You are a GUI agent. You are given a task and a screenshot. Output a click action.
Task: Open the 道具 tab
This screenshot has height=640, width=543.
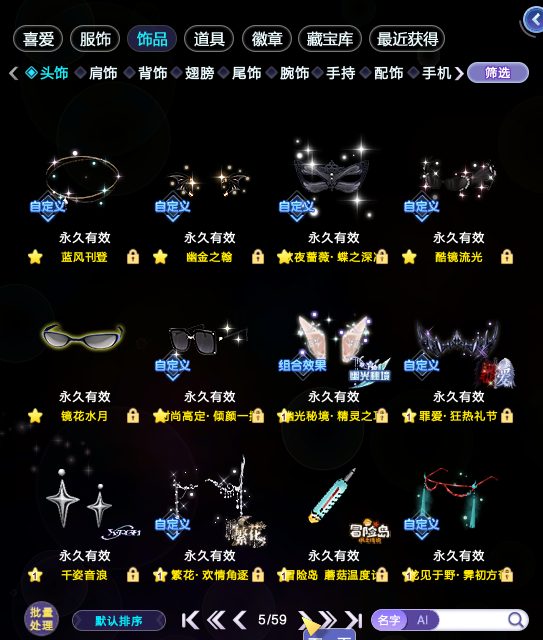209,39
